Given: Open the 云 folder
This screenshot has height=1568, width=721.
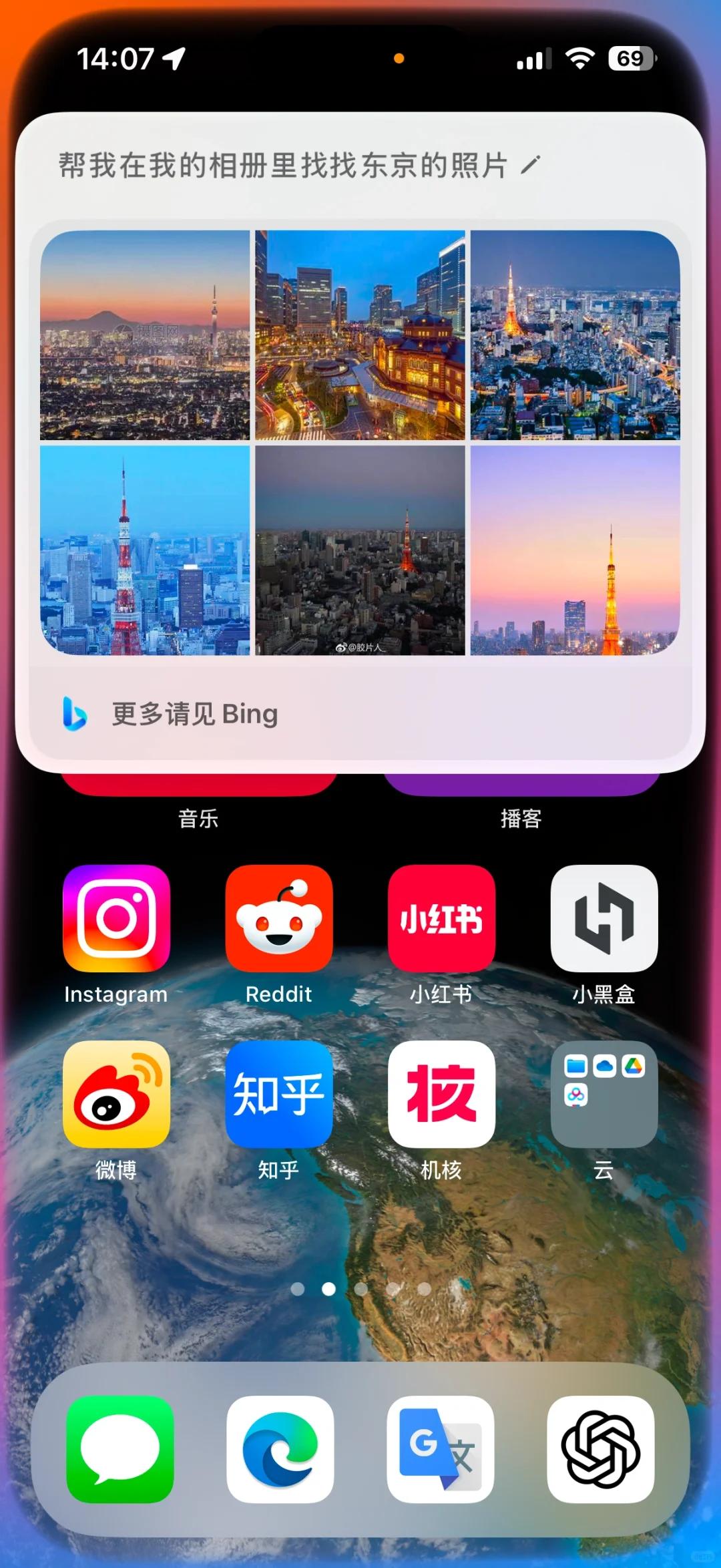Looking at the screenshot, I should click(604, 1095).
